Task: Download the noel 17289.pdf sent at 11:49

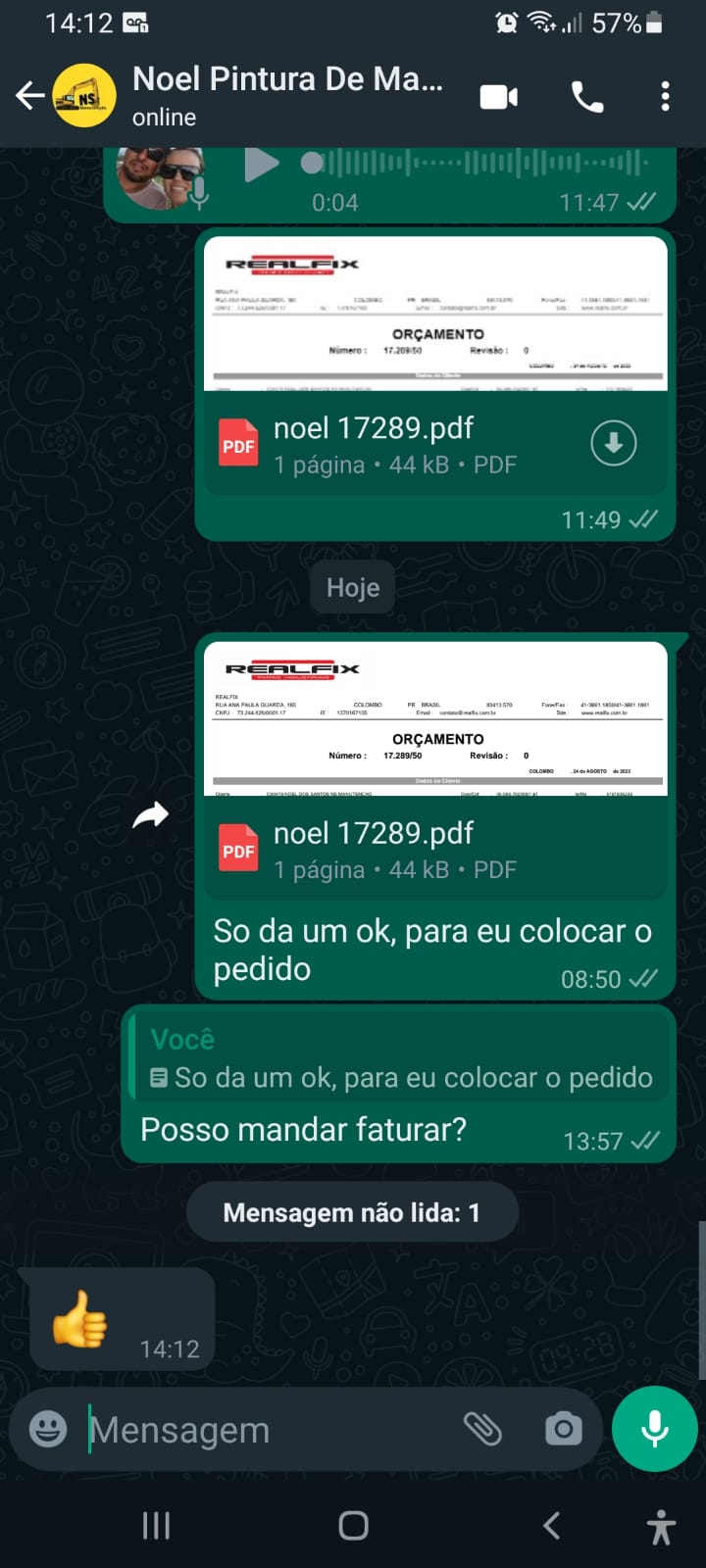Action: click(x=613, y=444)
